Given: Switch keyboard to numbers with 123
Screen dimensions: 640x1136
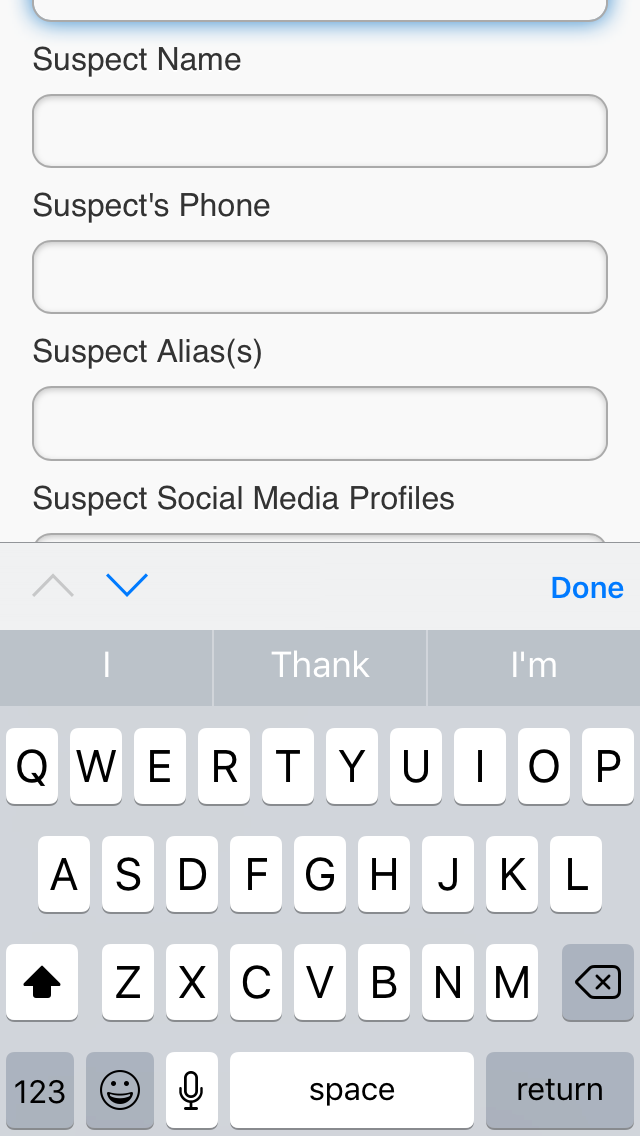Looking at the screenshot, I should tap(40, 1090).
